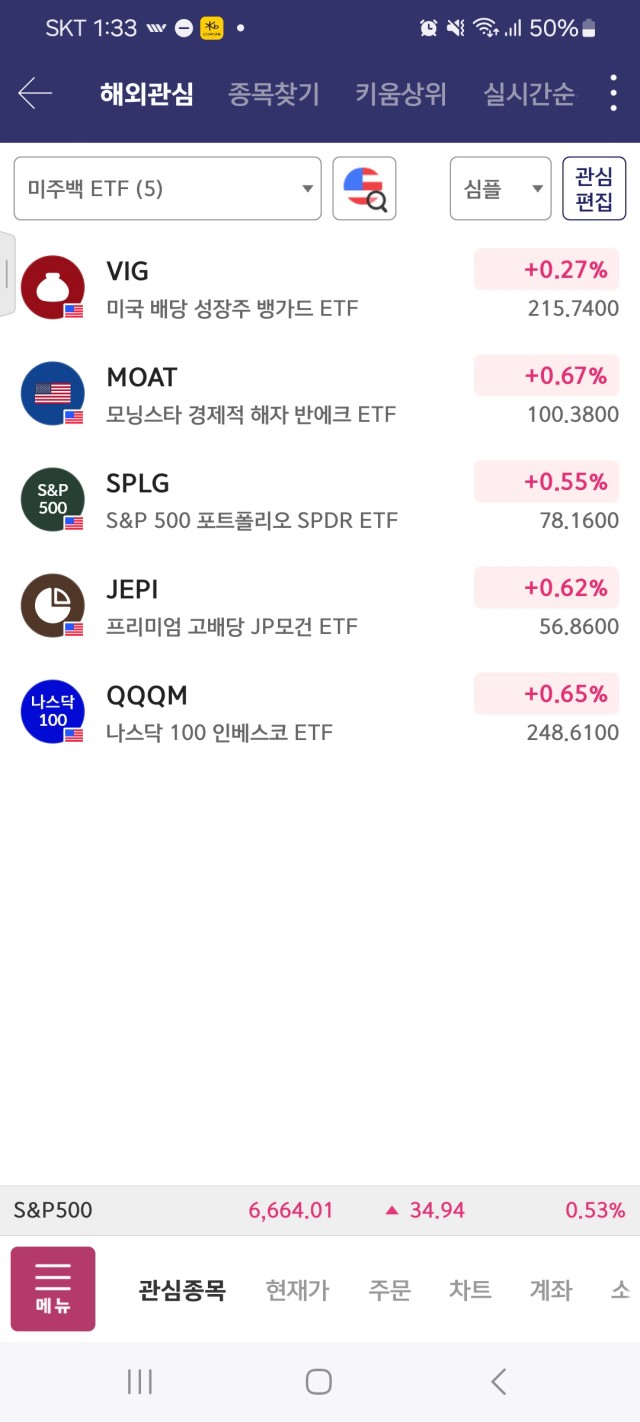Switch to the 종목찾기 tab
Screen dimensions: 640x1422
[x=273, y=95]
